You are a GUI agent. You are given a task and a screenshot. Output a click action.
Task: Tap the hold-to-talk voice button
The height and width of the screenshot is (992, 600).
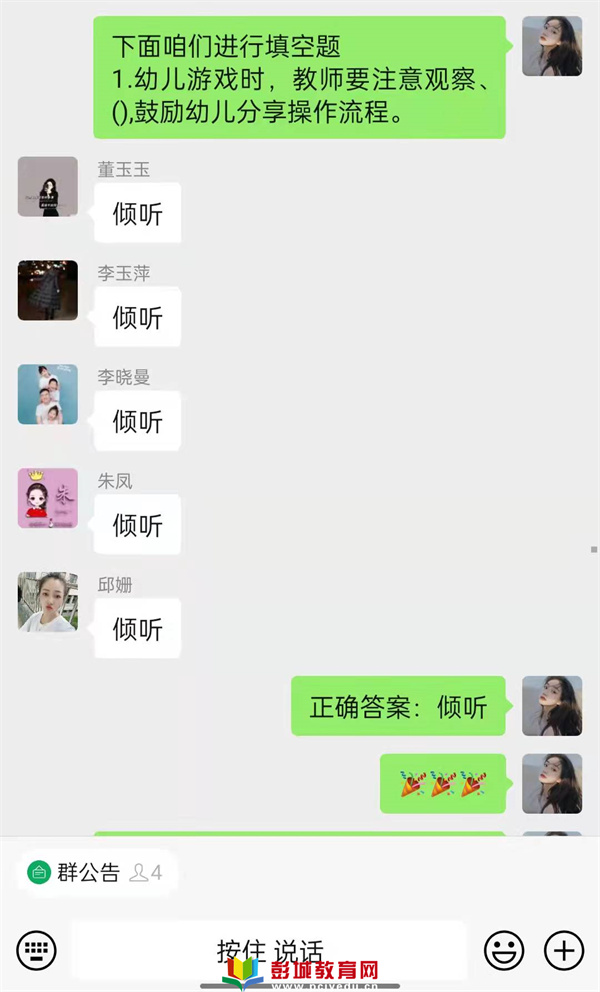[x=270, y=949]
